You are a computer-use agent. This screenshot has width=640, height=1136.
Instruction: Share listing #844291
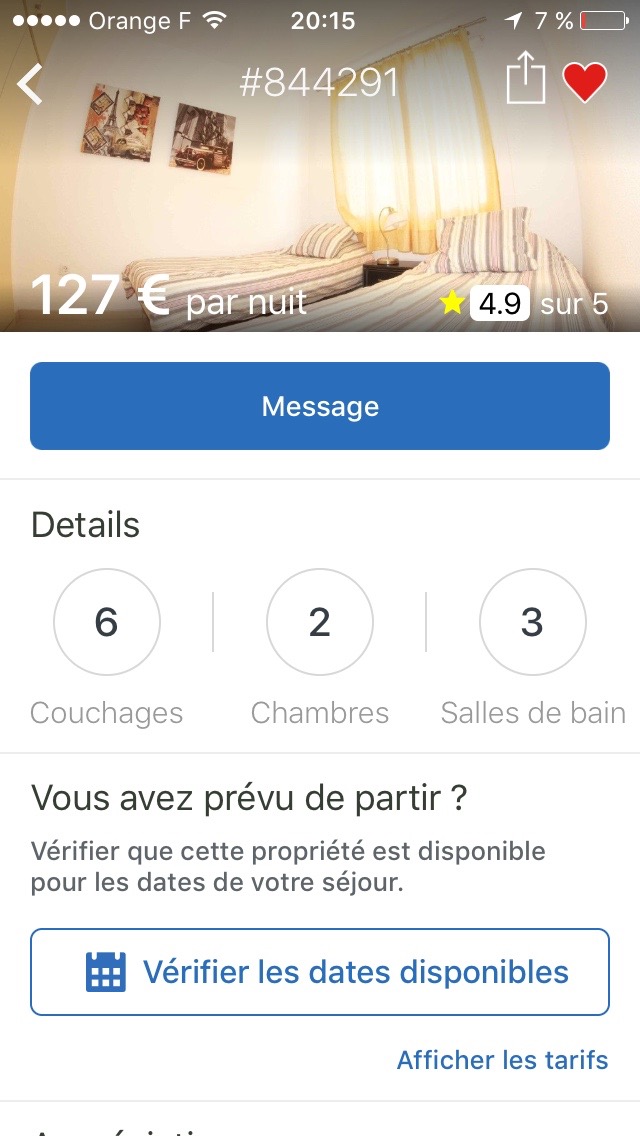tap(526, 79)
